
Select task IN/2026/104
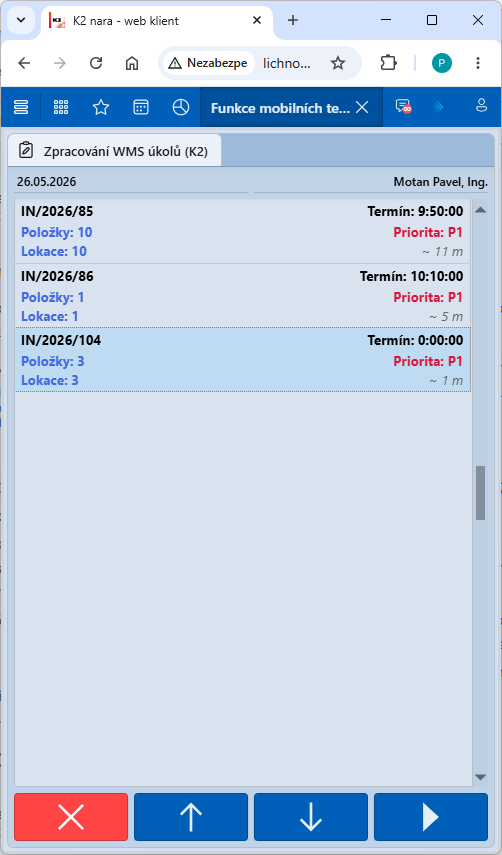coord(243,360)
